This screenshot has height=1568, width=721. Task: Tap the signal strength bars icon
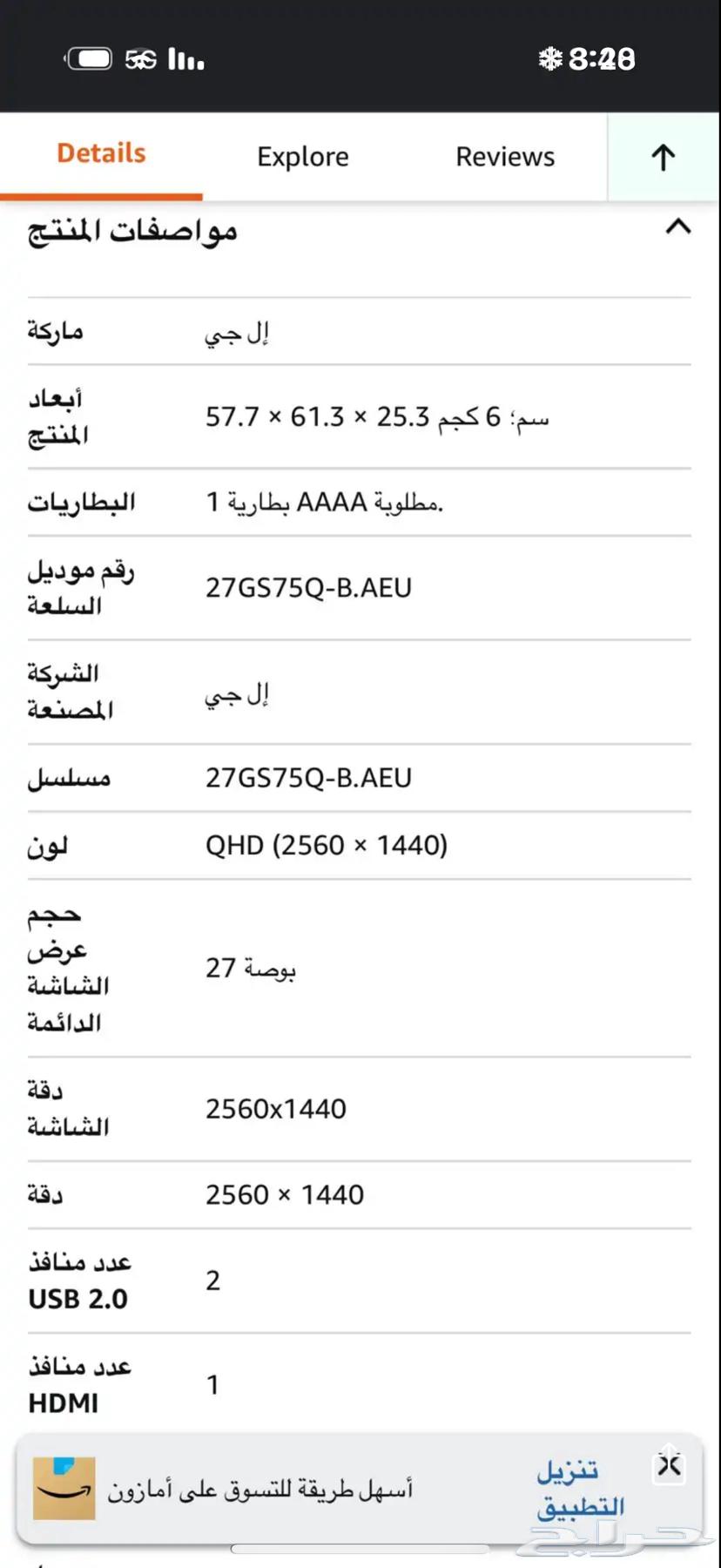tap(185, 57)
